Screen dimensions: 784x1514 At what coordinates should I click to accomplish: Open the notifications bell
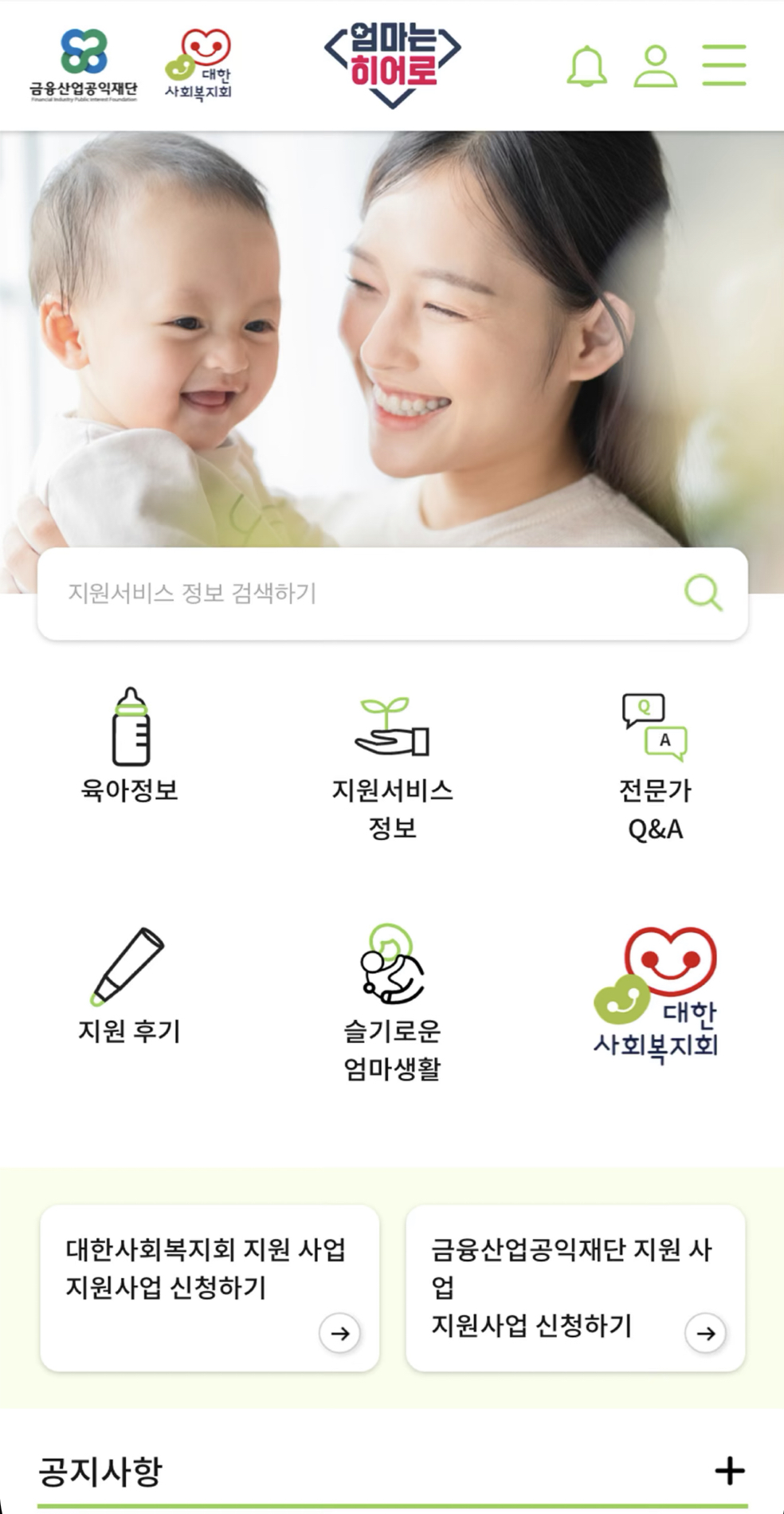coord(586,67)
